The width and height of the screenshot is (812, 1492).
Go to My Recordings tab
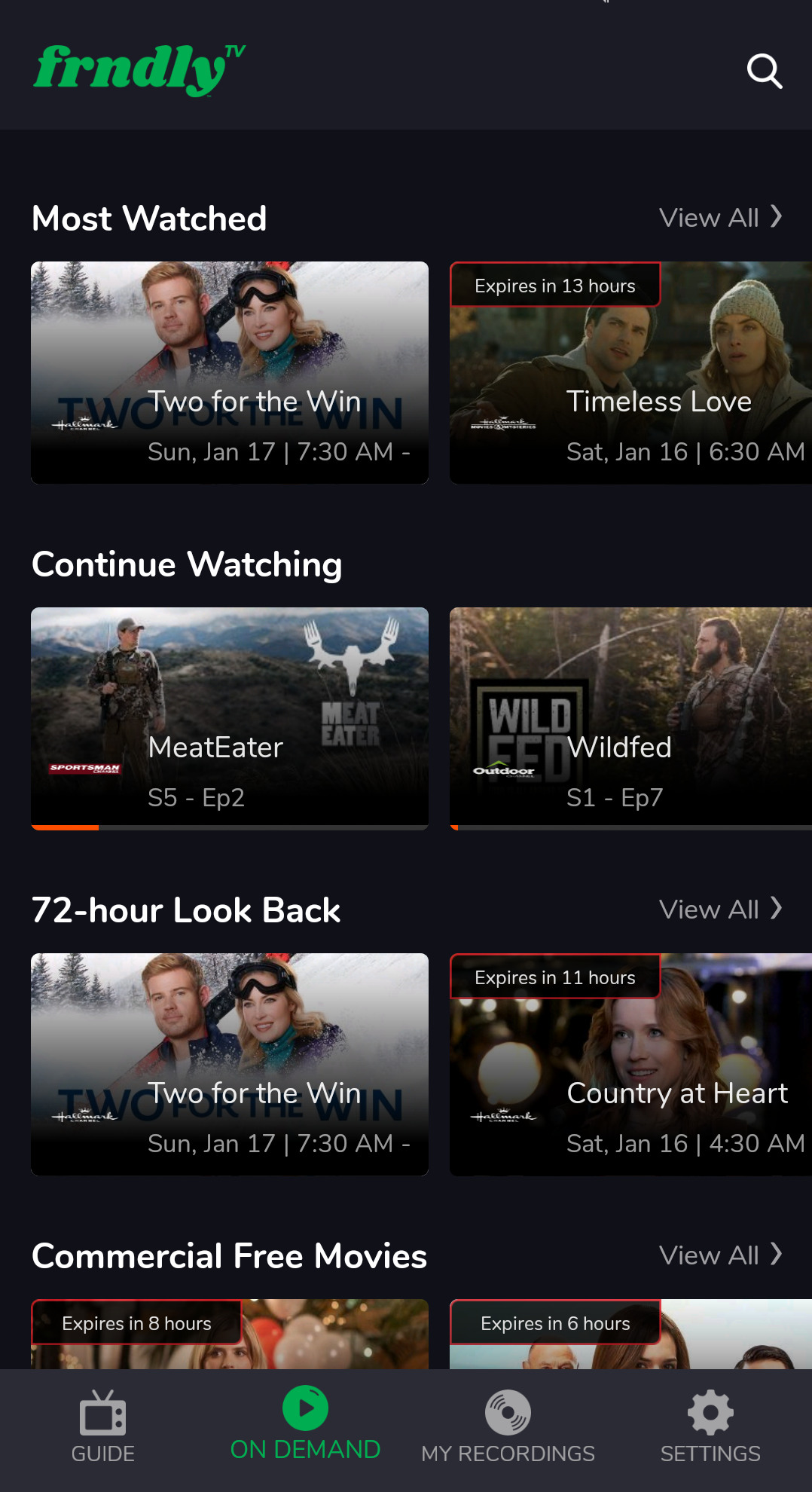coord(508,1427)
